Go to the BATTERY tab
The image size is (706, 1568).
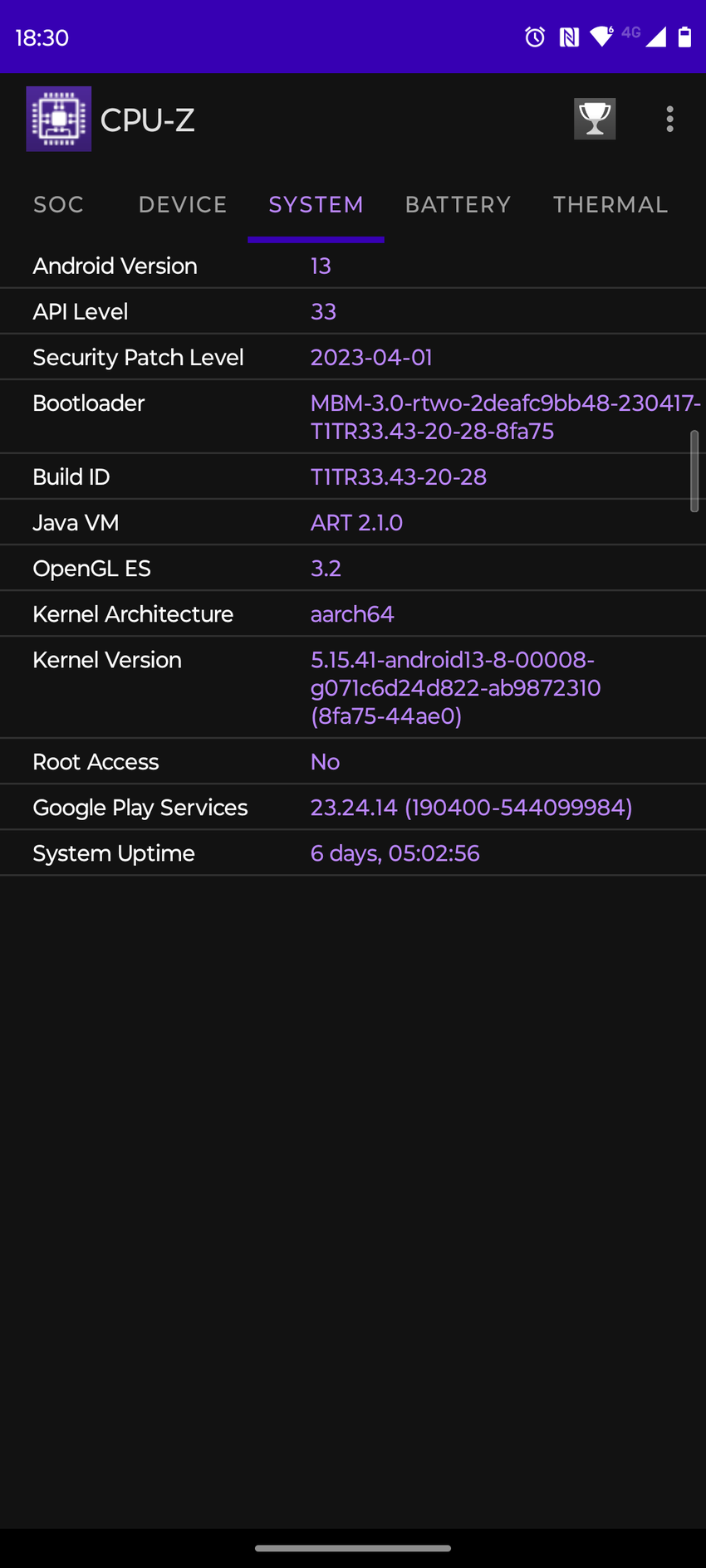(x=458, y=205)
